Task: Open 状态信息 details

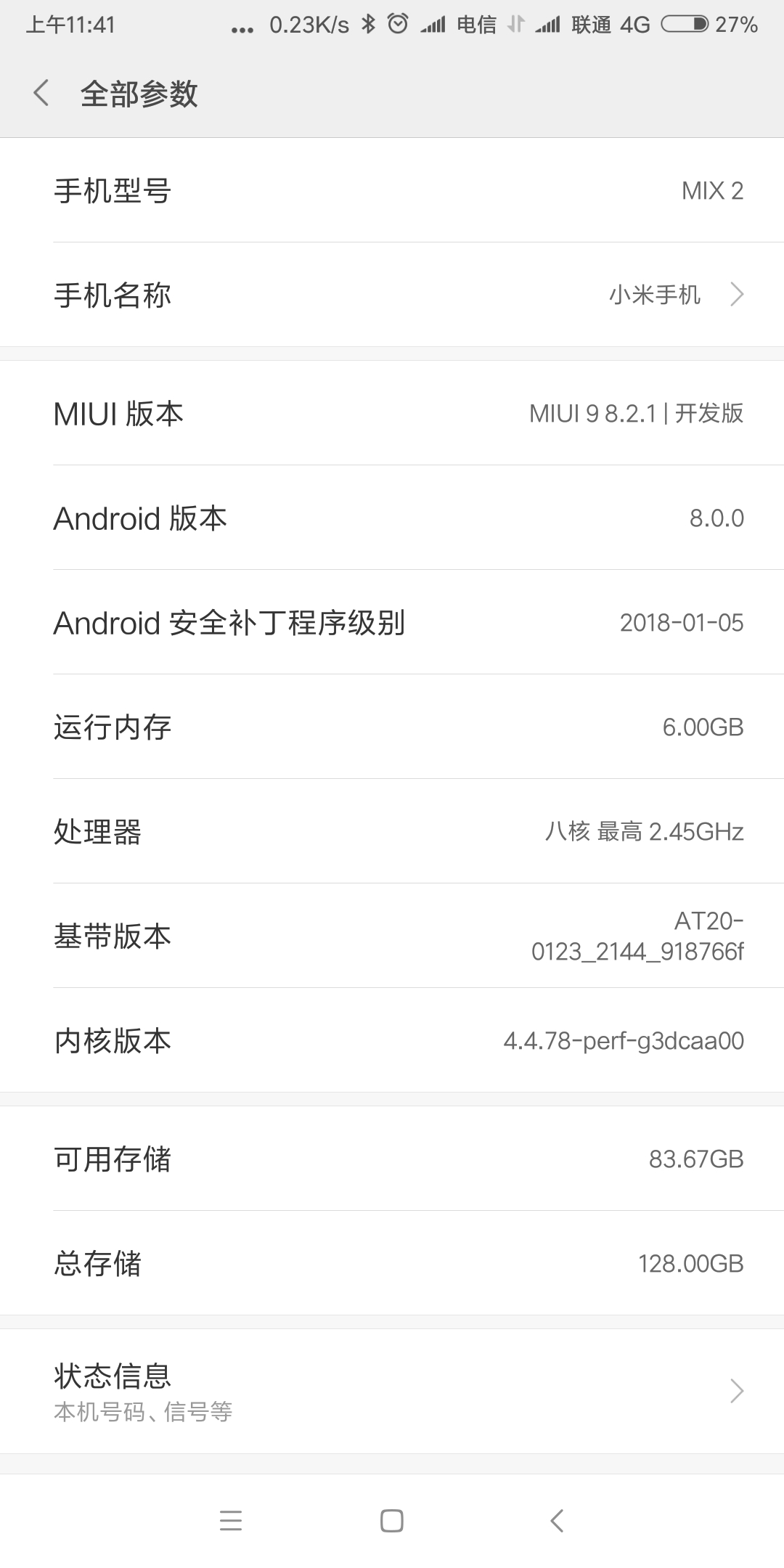Action: tap(392, 1391)
